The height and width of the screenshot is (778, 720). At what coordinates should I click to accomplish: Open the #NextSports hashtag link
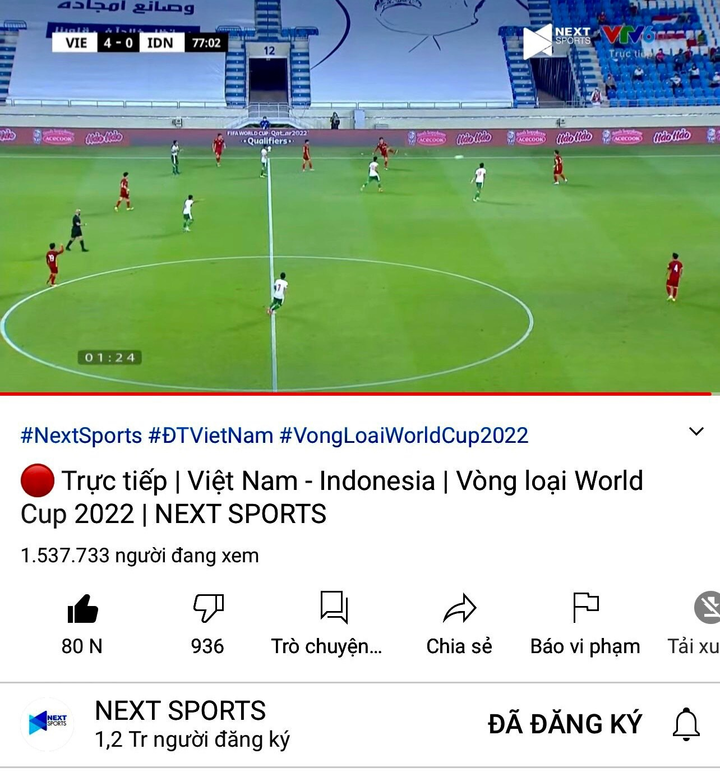point(80,435)
